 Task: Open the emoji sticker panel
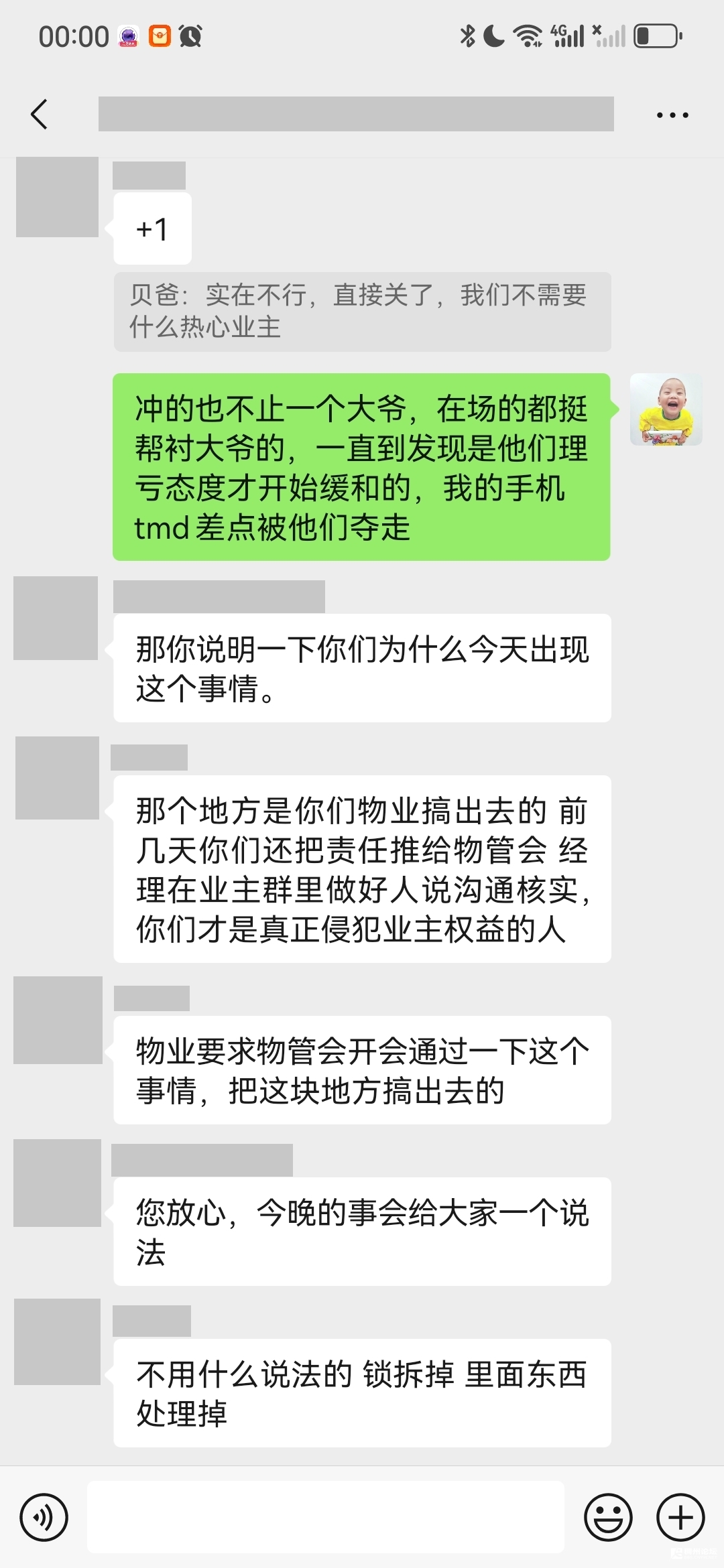[608, 1517]
